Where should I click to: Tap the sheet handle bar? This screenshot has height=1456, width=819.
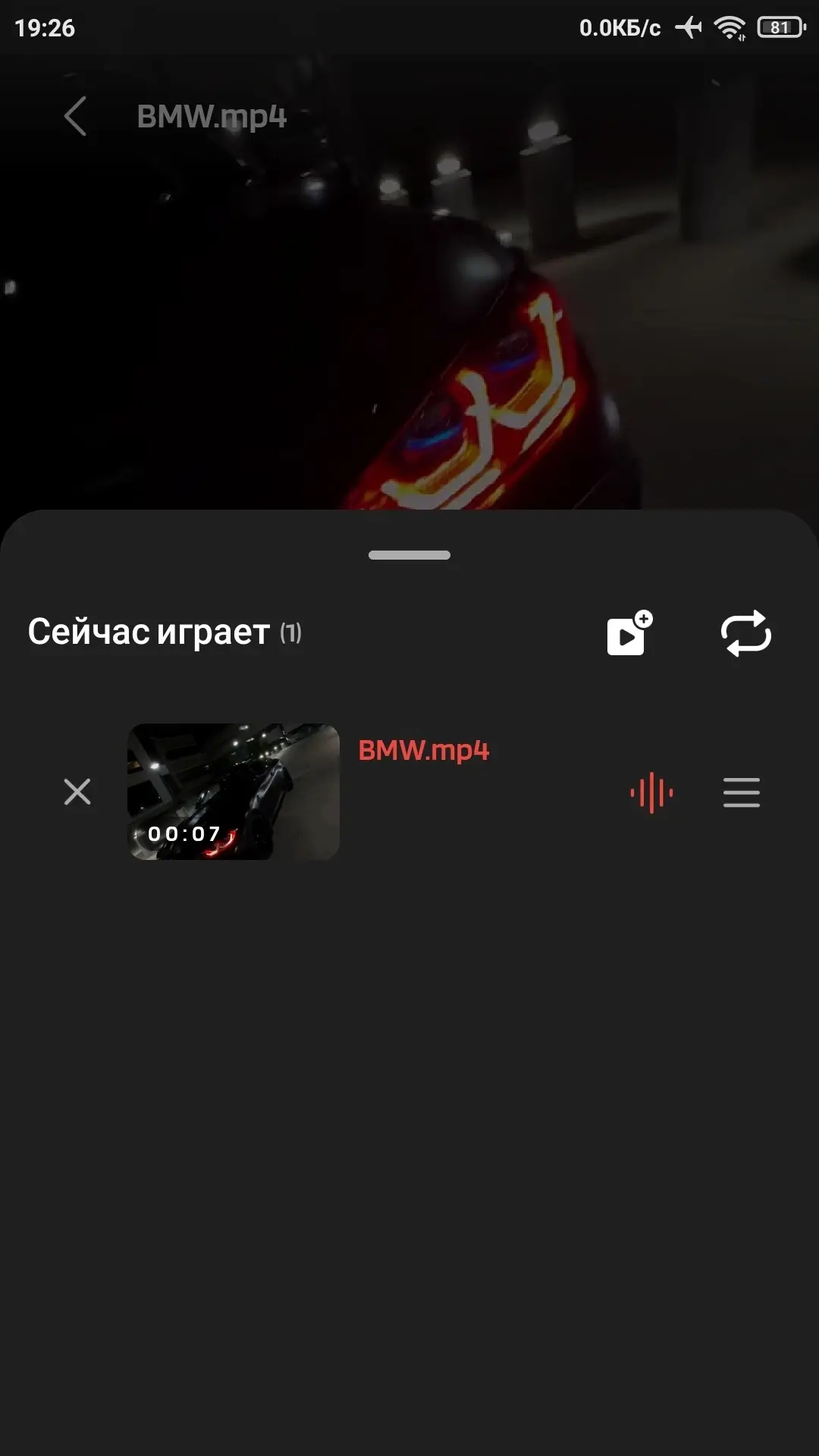pyautogui.click(x=409, y=555)
